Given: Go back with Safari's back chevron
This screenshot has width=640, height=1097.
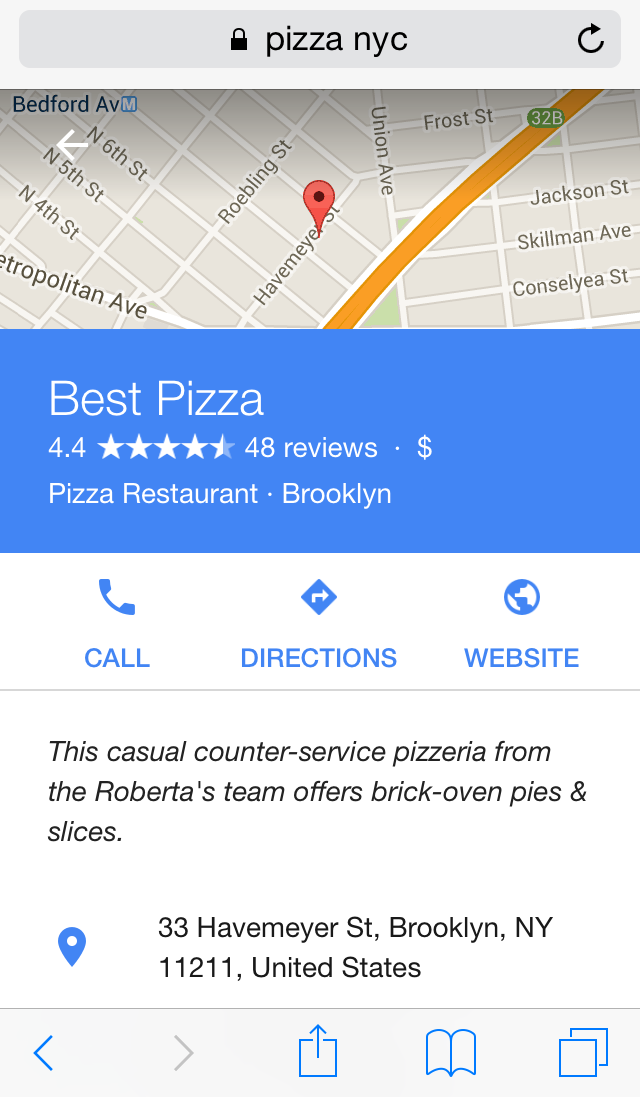Looking at the screenshot, I should [x=44, y=1053].
